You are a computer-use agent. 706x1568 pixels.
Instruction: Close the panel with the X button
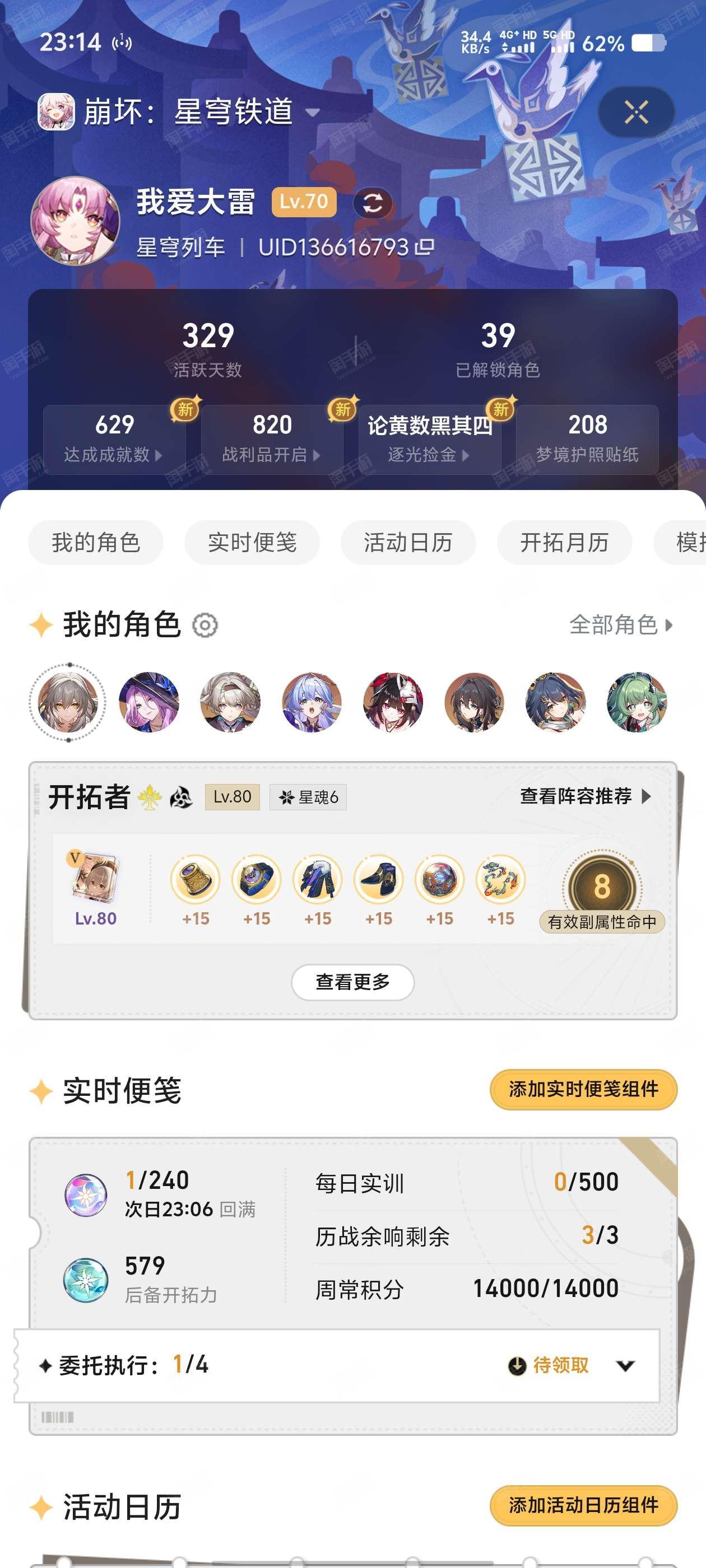pyautogui.click(x=637, y=112)
